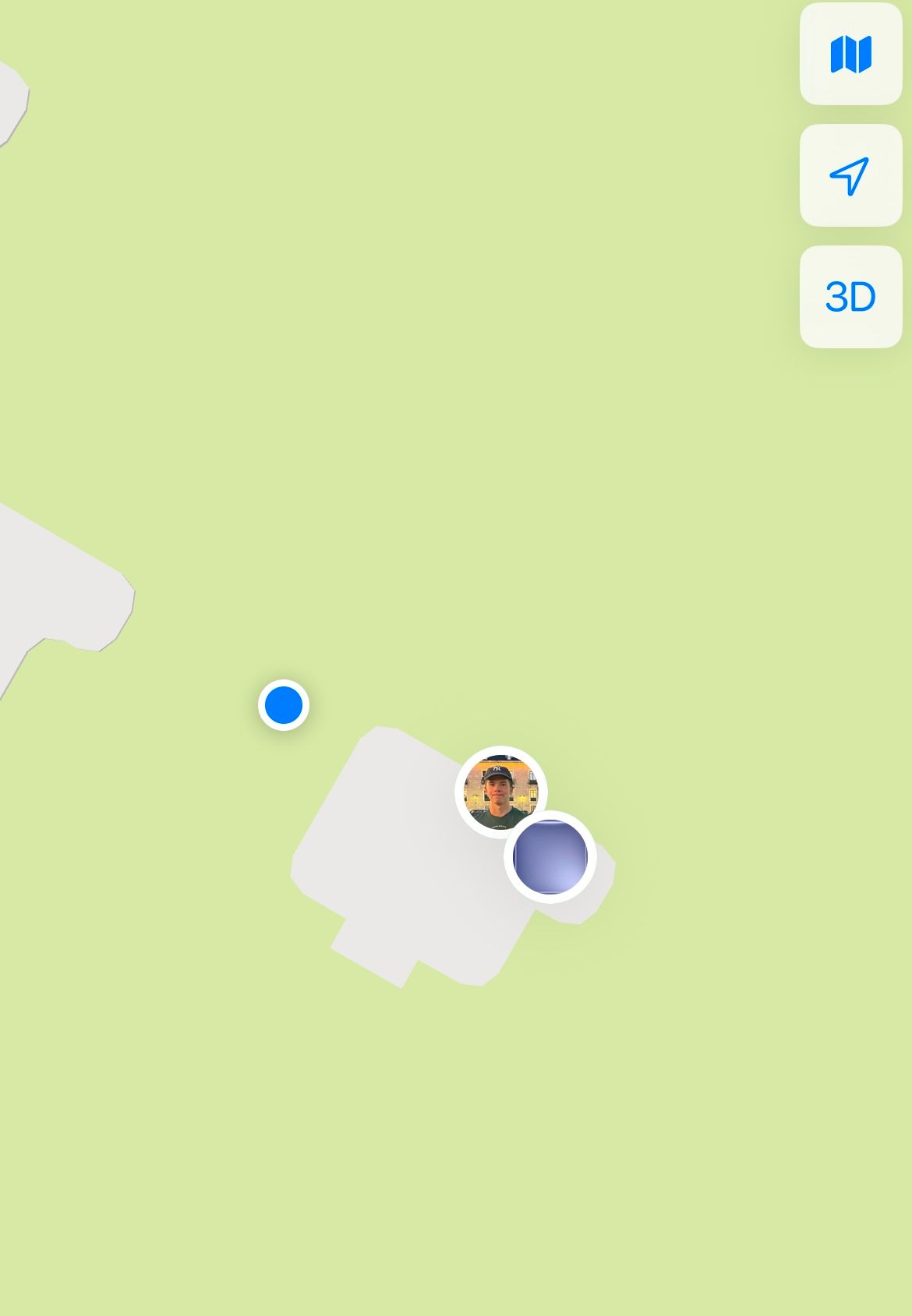This screenshot has width=912, height=1316.
Task: Center map on my current location
Action: [x=850, y=176]
